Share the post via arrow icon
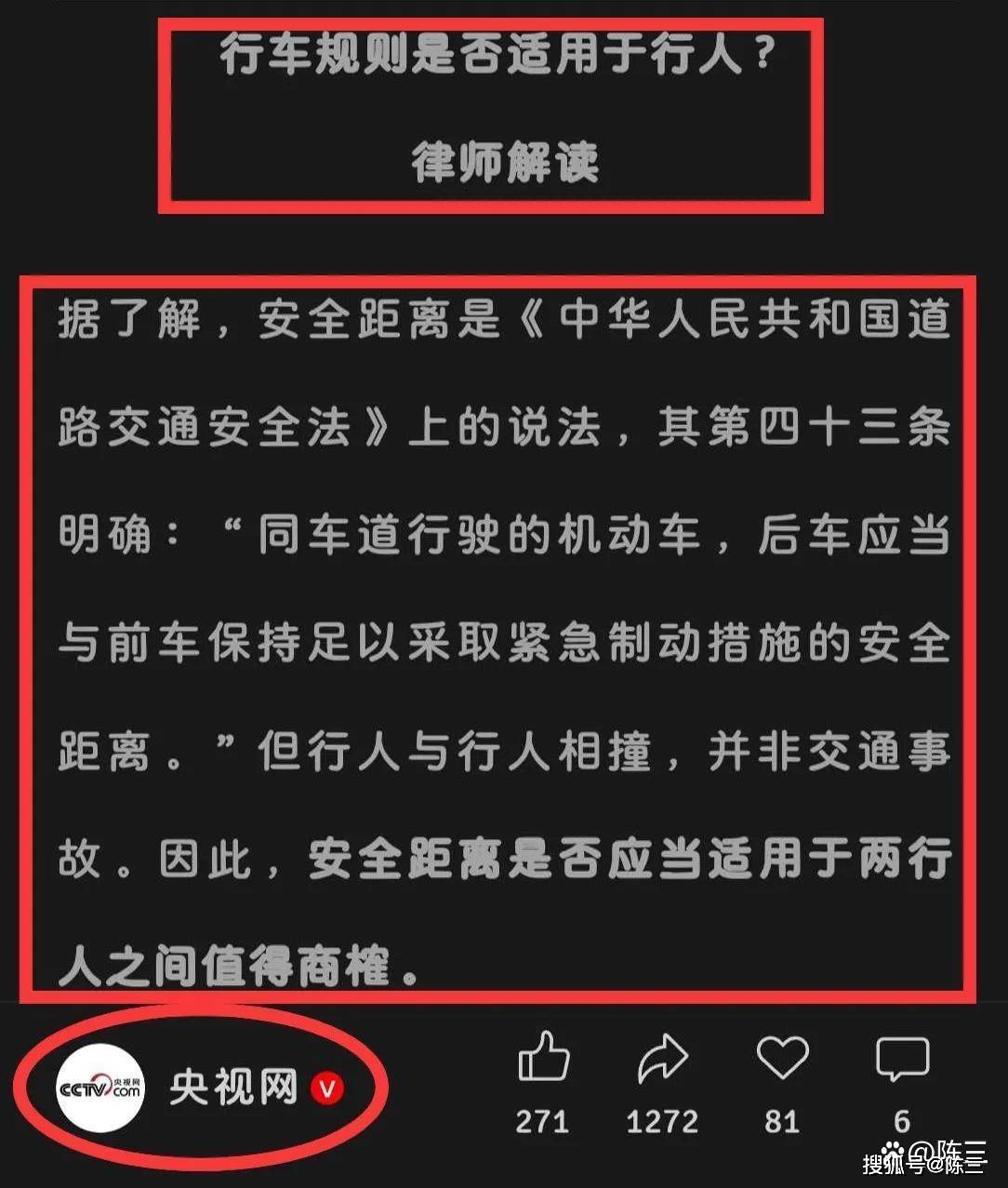The width and height of the screenshot is (1008, 1188). pos(662,1059)
